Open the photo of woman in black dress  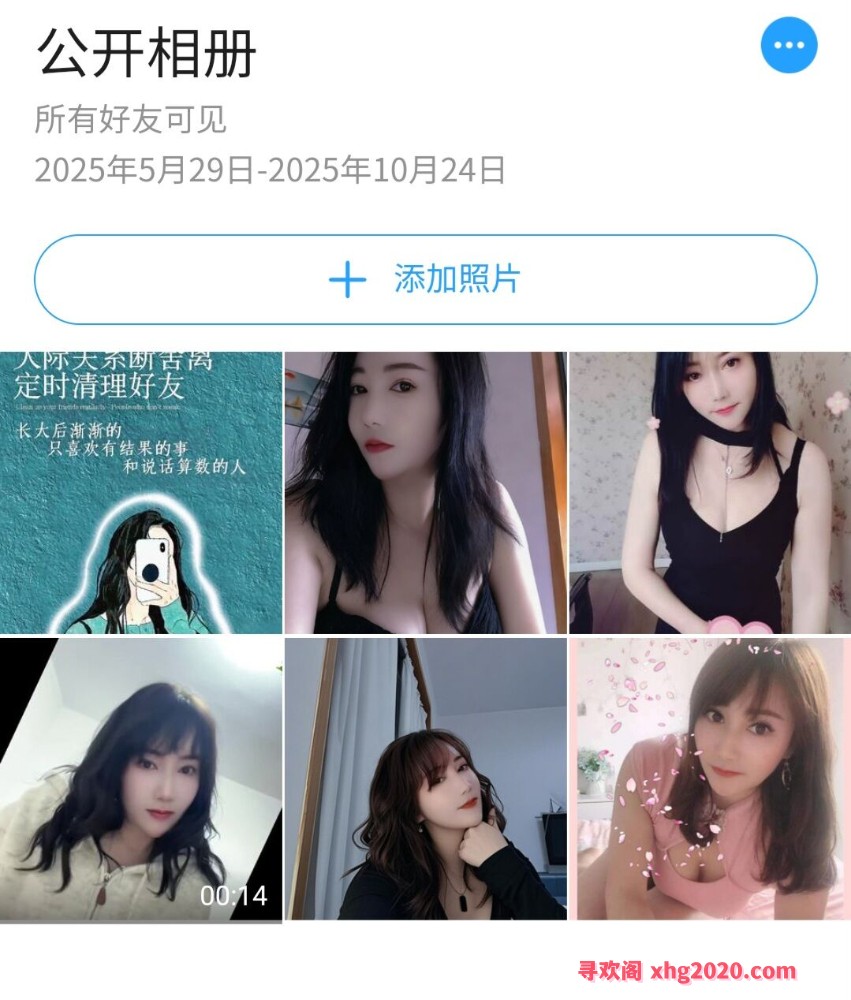[x=710, y=492]
